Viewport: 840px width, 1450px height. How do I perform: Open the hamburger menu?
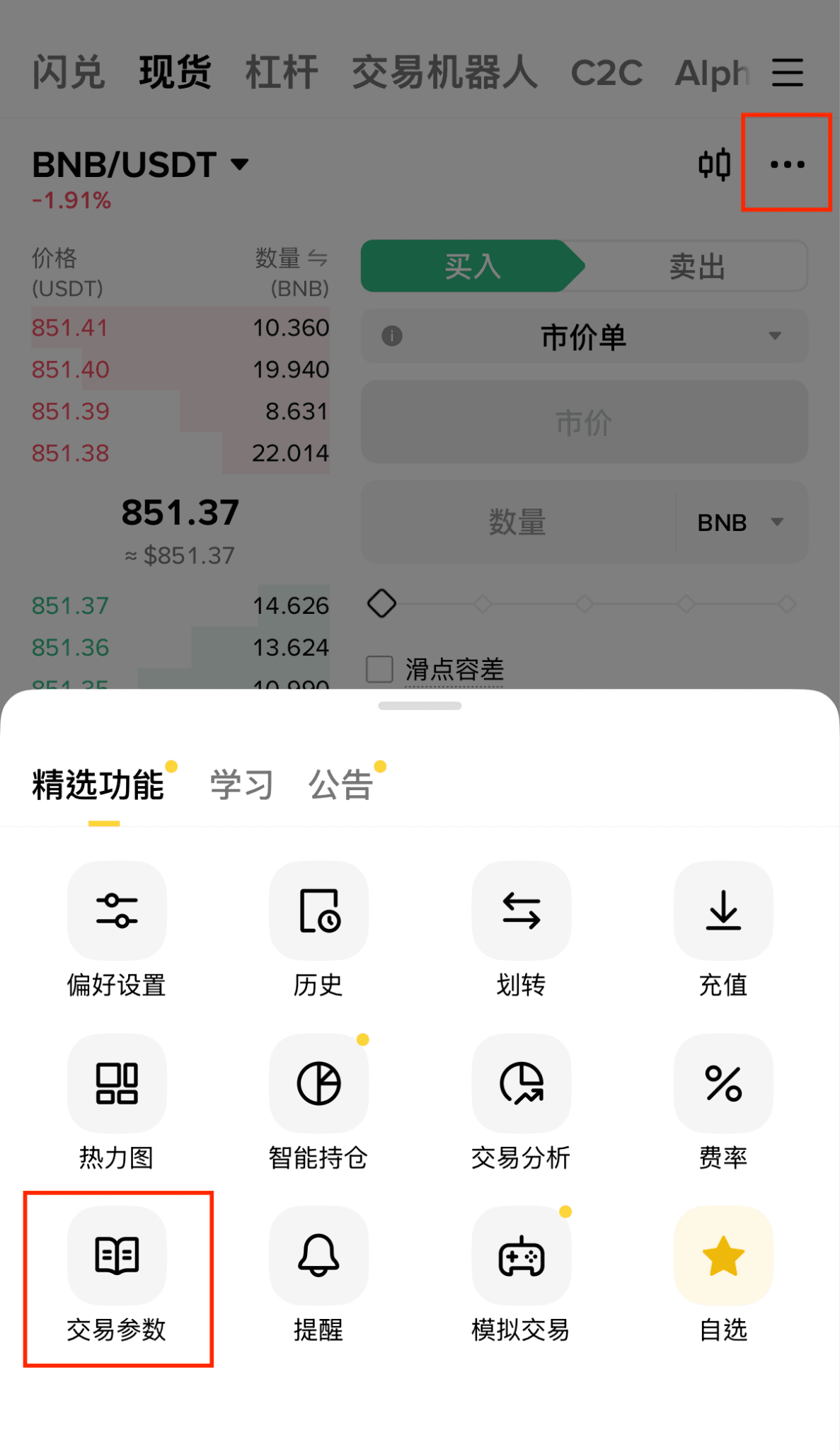[787, 72]
